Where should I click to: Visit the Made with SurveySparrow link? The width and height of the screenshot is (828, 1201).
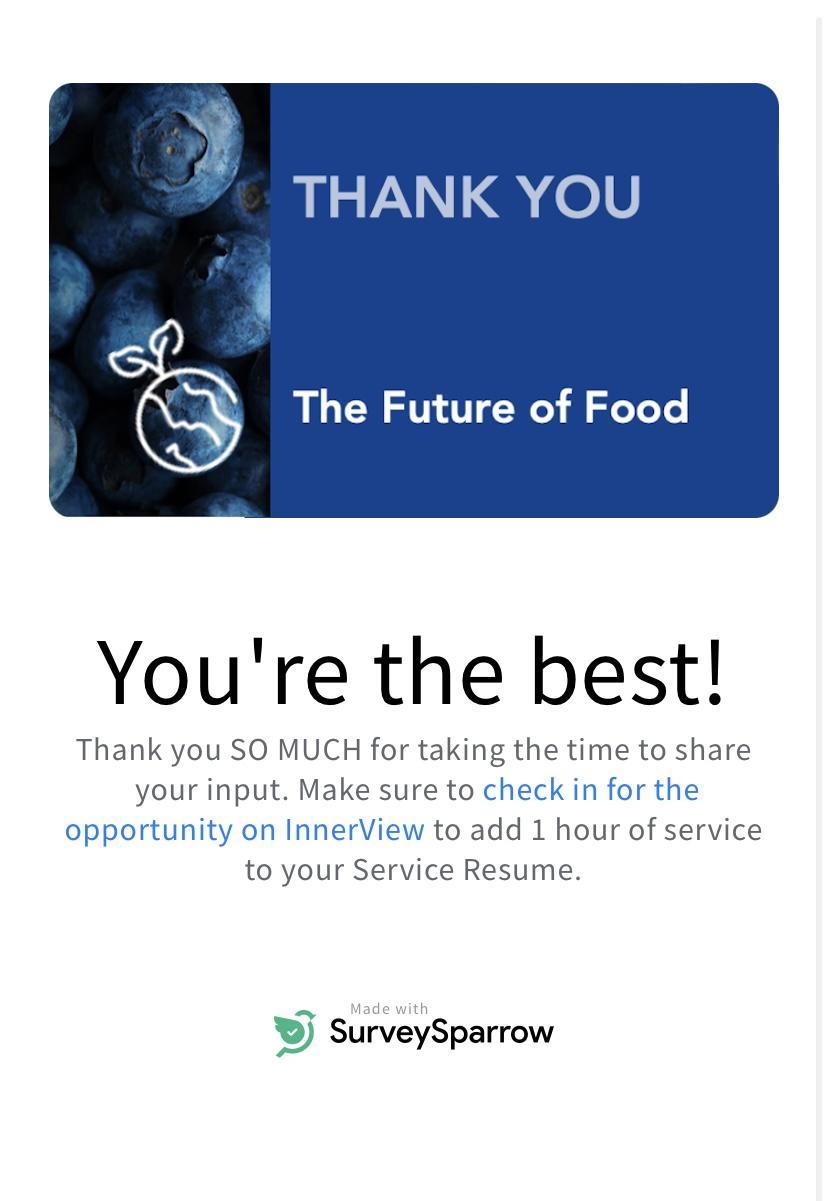point(414,1030)
